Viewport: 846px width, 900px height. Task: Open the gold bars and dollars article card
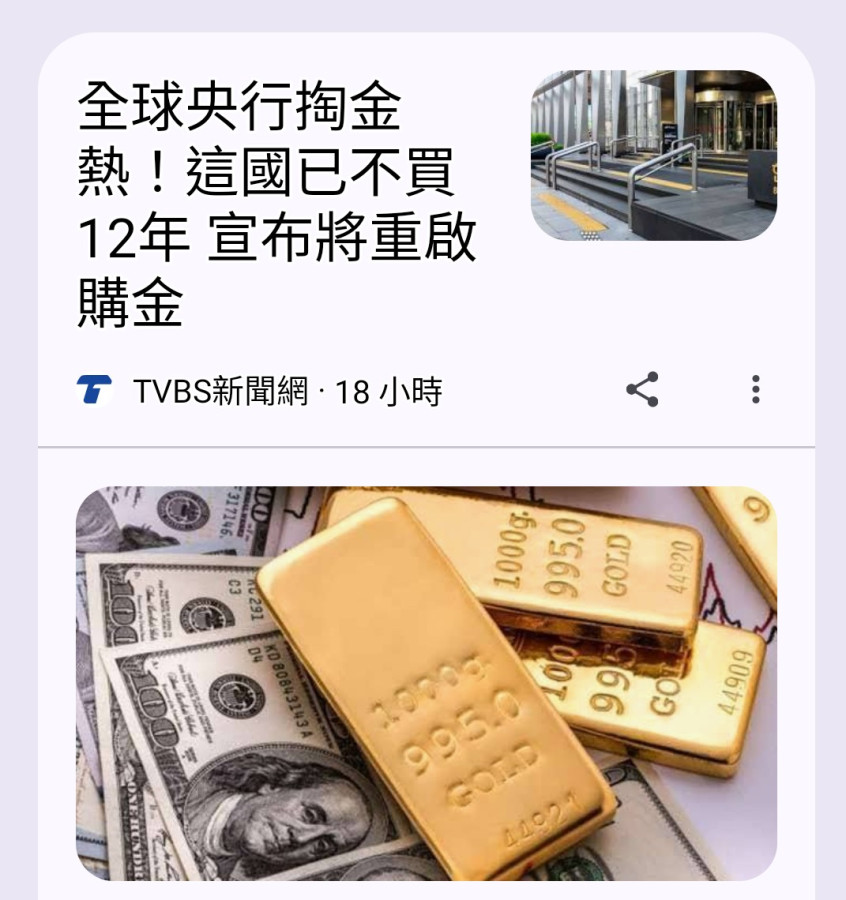click(426, 683)
